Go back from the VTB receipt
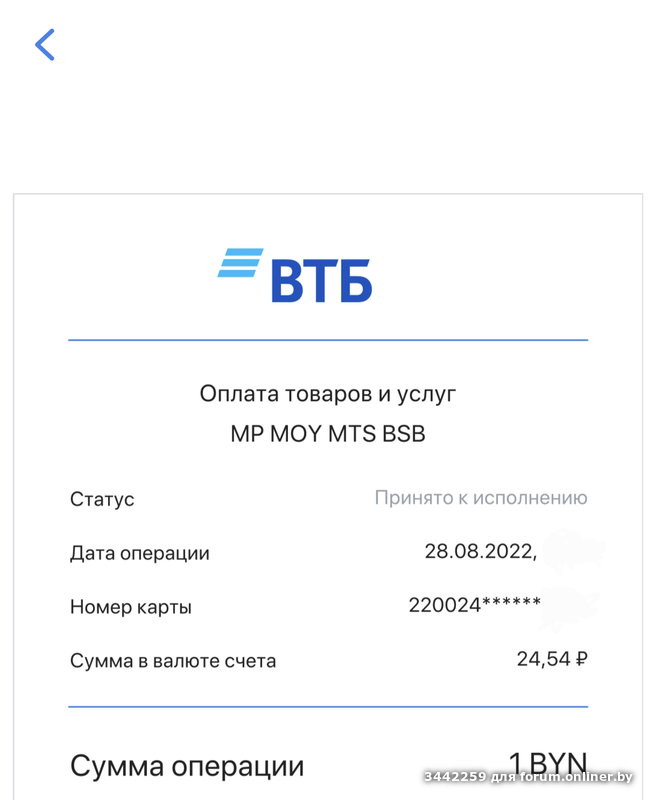This screenshot has width=656, height=800. 44,45
